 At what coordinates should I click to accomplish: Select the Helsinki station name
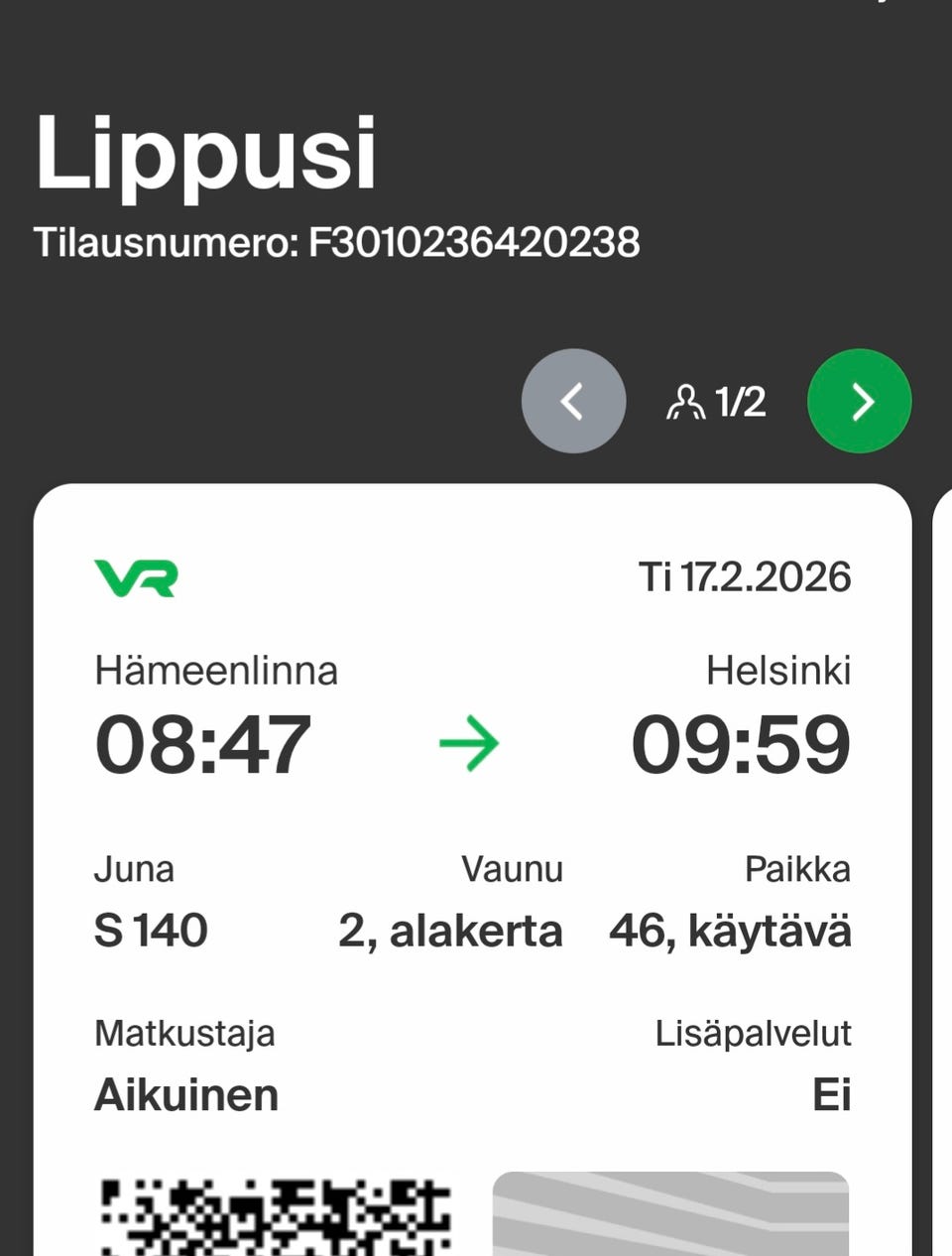point(777,671)
